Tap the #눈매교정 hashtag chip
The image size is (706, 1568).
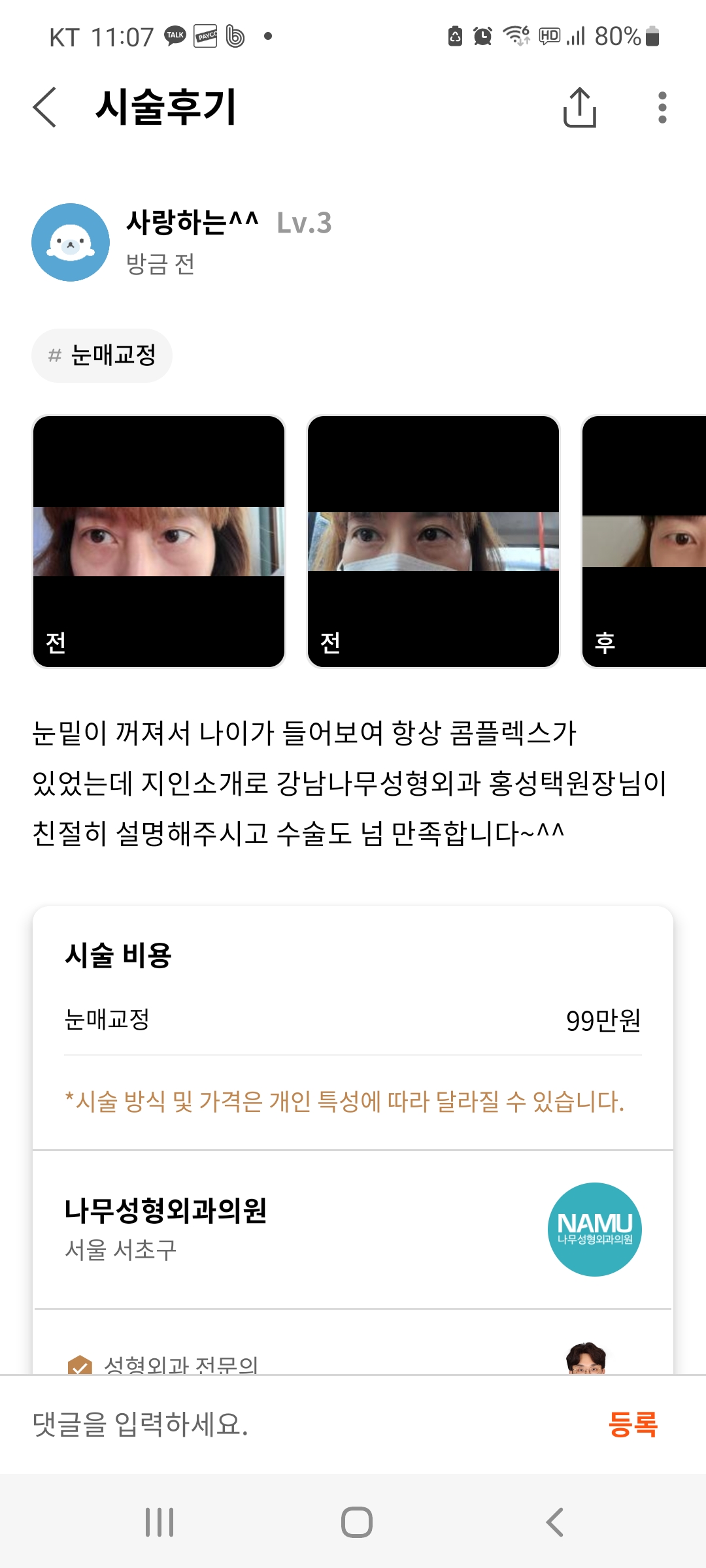(102, 355)
